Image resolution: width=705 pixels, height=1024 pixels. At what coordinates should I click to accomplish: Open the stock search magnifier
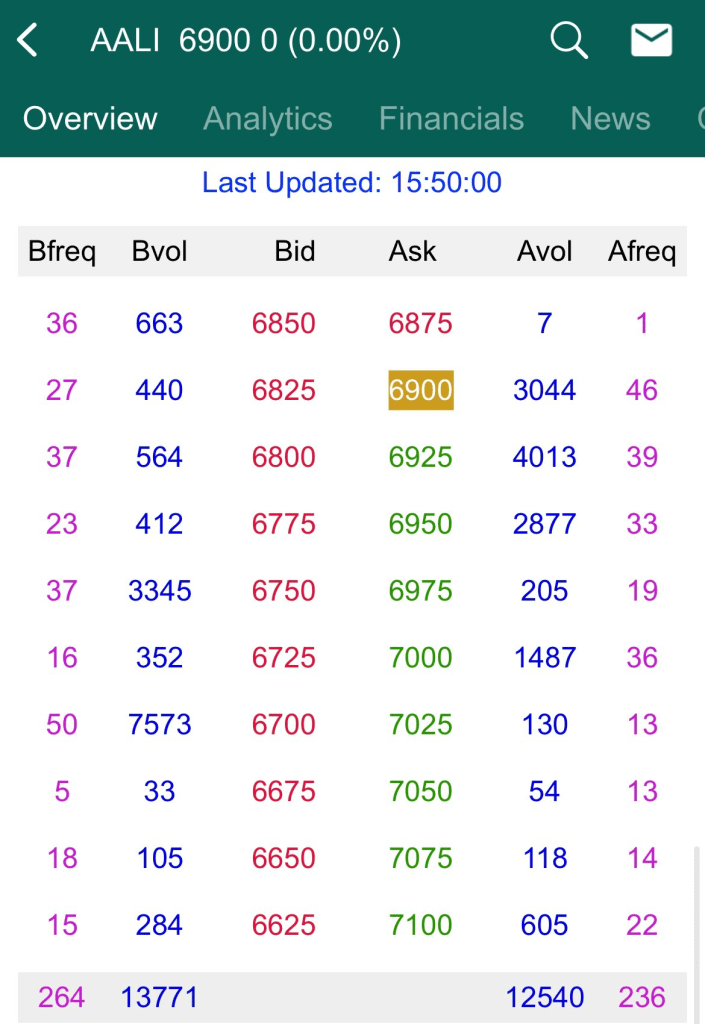pos(569,41)
